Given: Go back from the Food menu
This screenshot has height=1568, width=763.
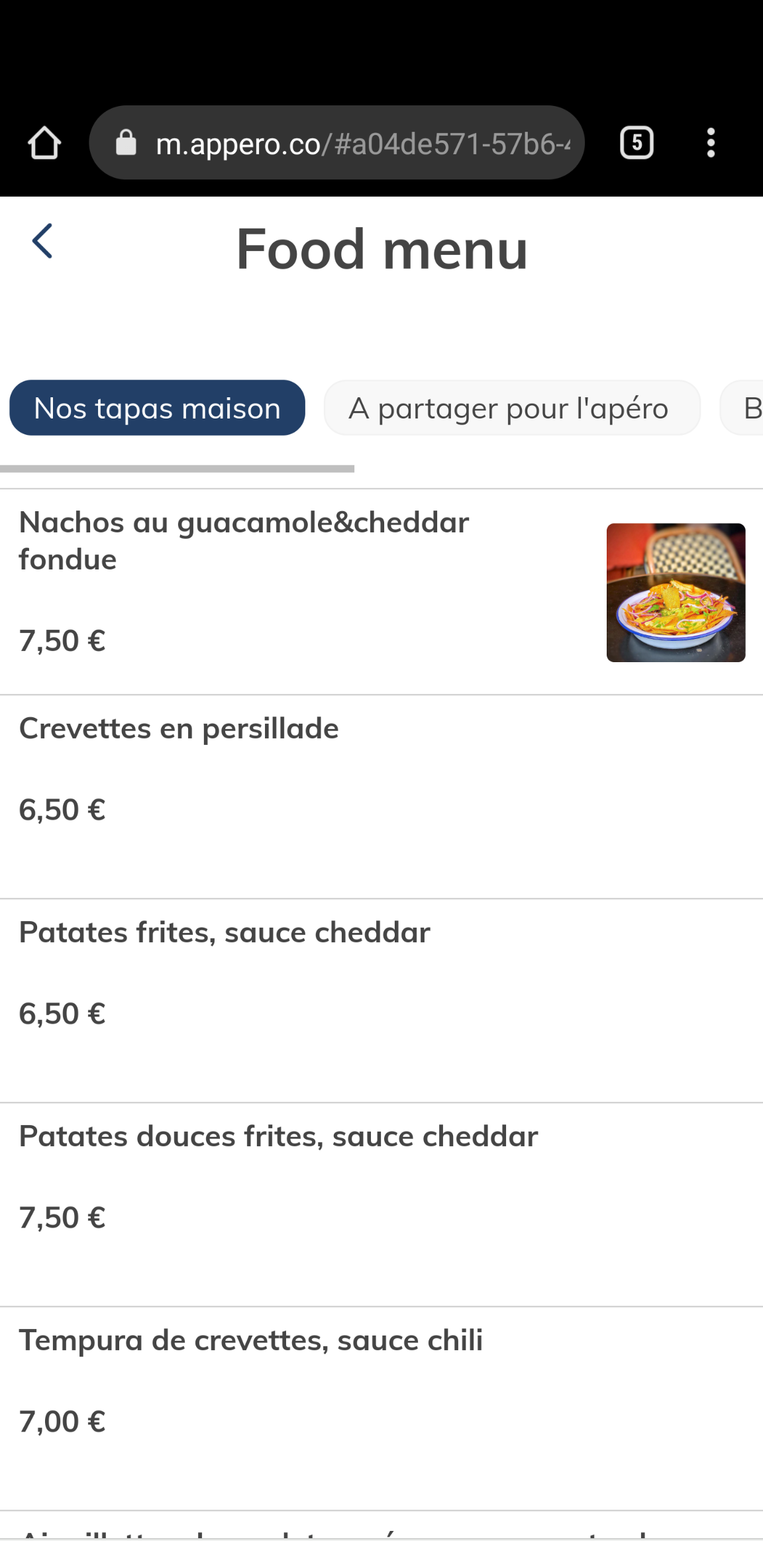Looking at the screenshot, I should click(42, 241).
